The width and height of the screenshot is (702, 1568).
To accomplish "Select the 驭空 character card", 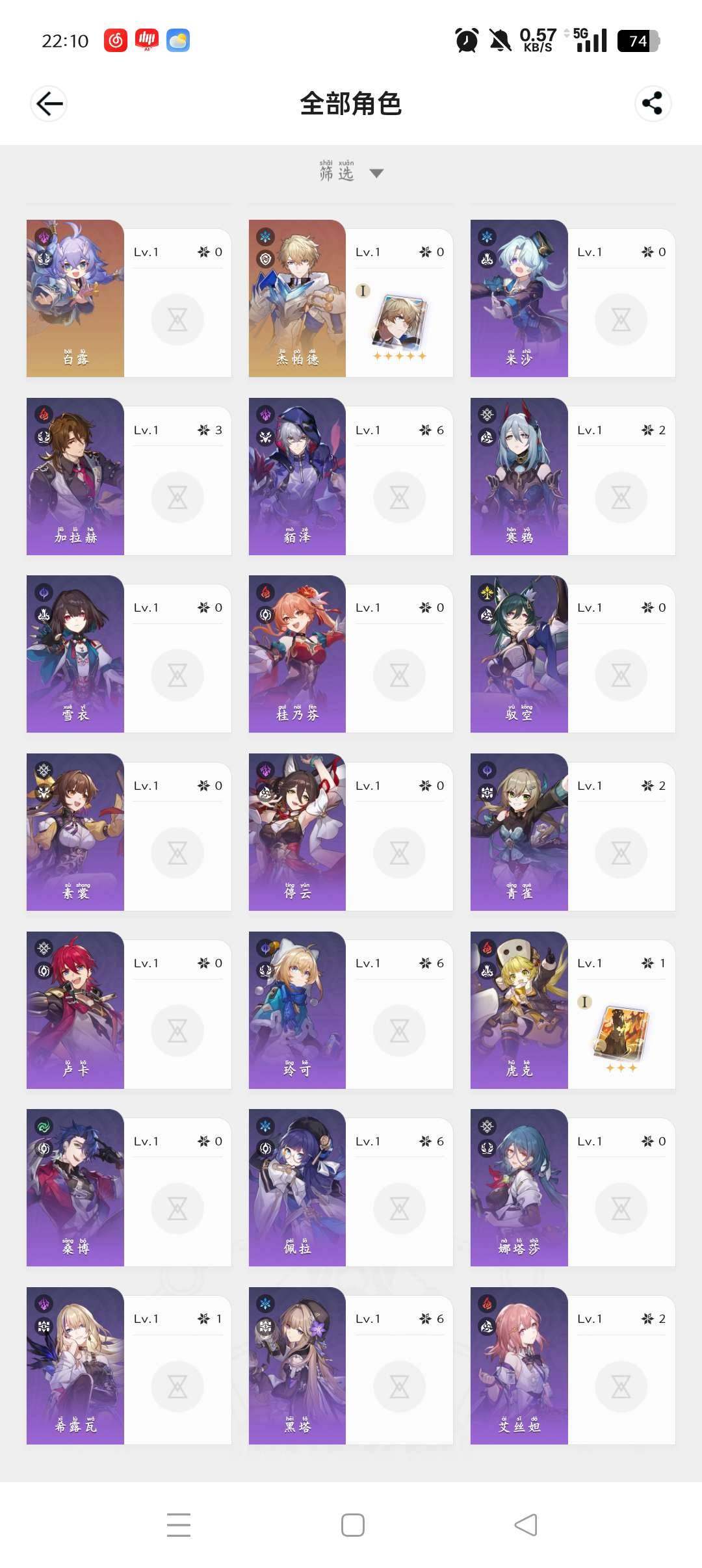I will (573, 654).
